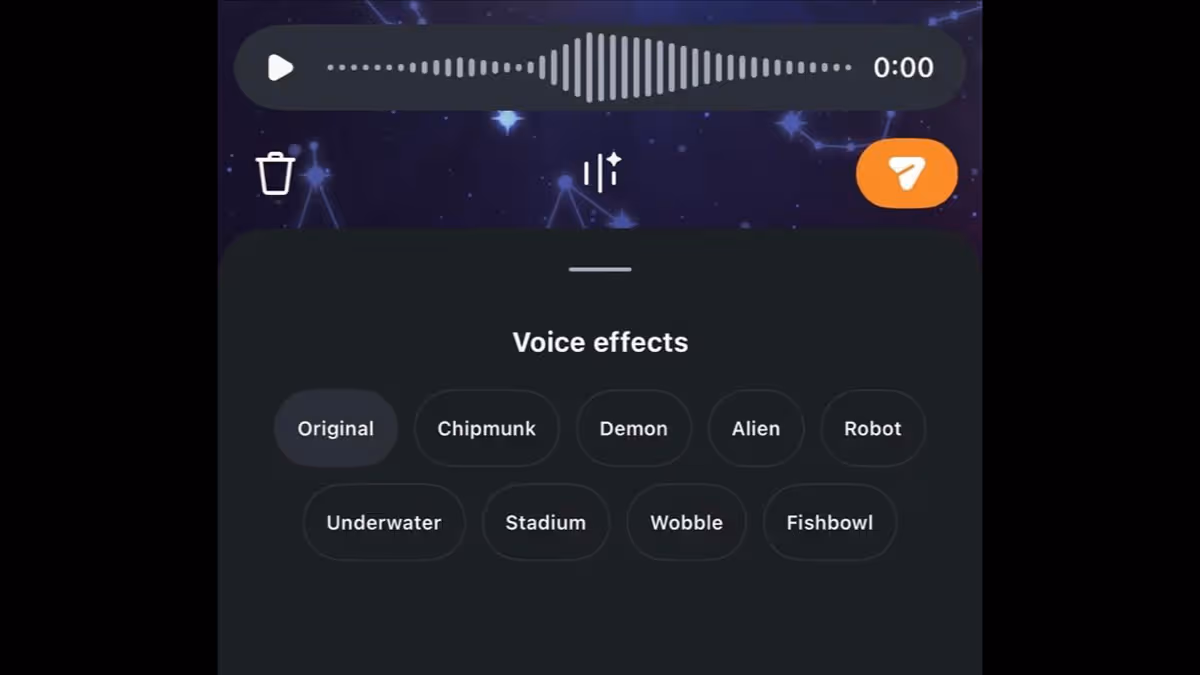Apply the Chipmunk voice effect
Screen dimensions: 1200x675
[x=486, y=428]
